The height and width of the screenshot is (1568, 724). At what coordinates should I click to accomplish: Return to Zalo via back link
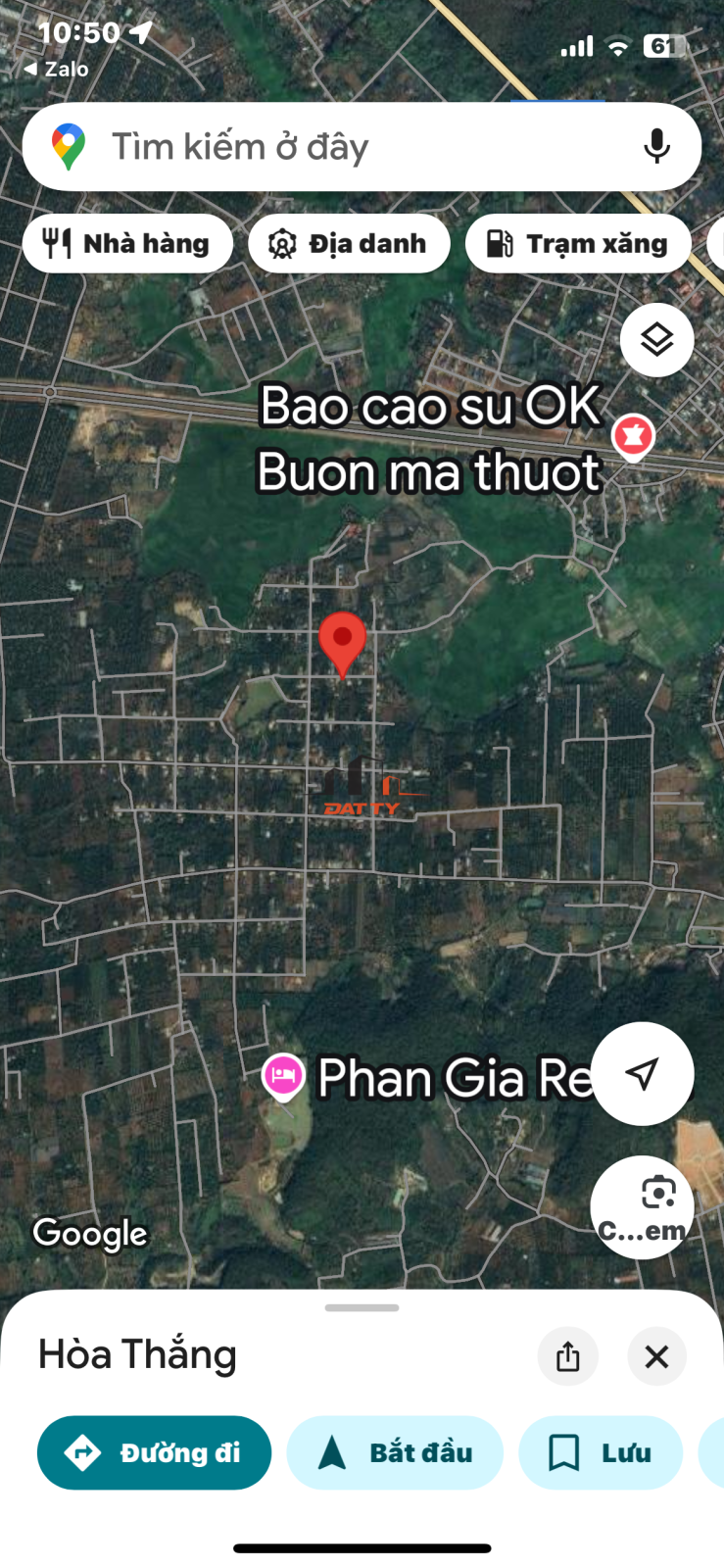click(57, 69)
